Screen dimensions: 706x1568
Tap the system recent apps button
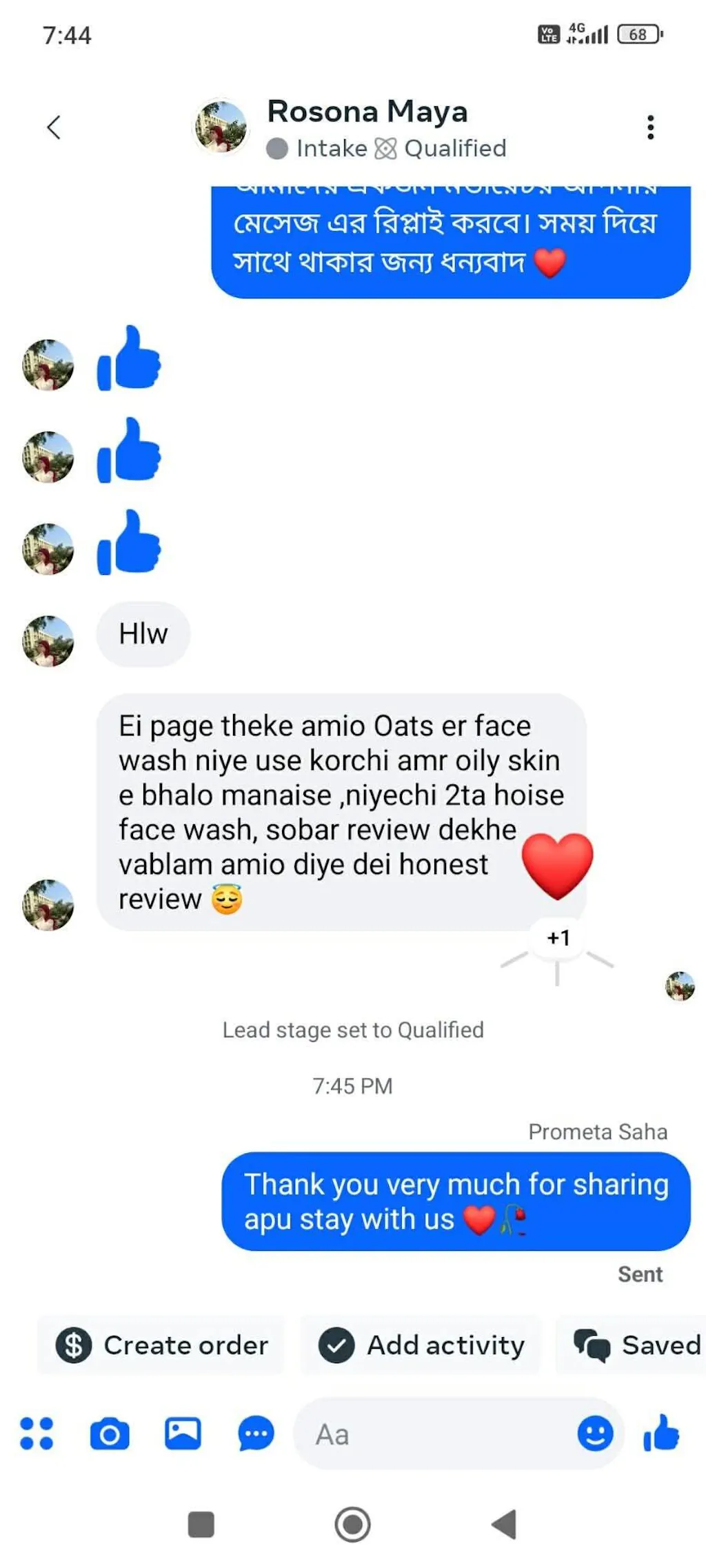[201, 1524]
